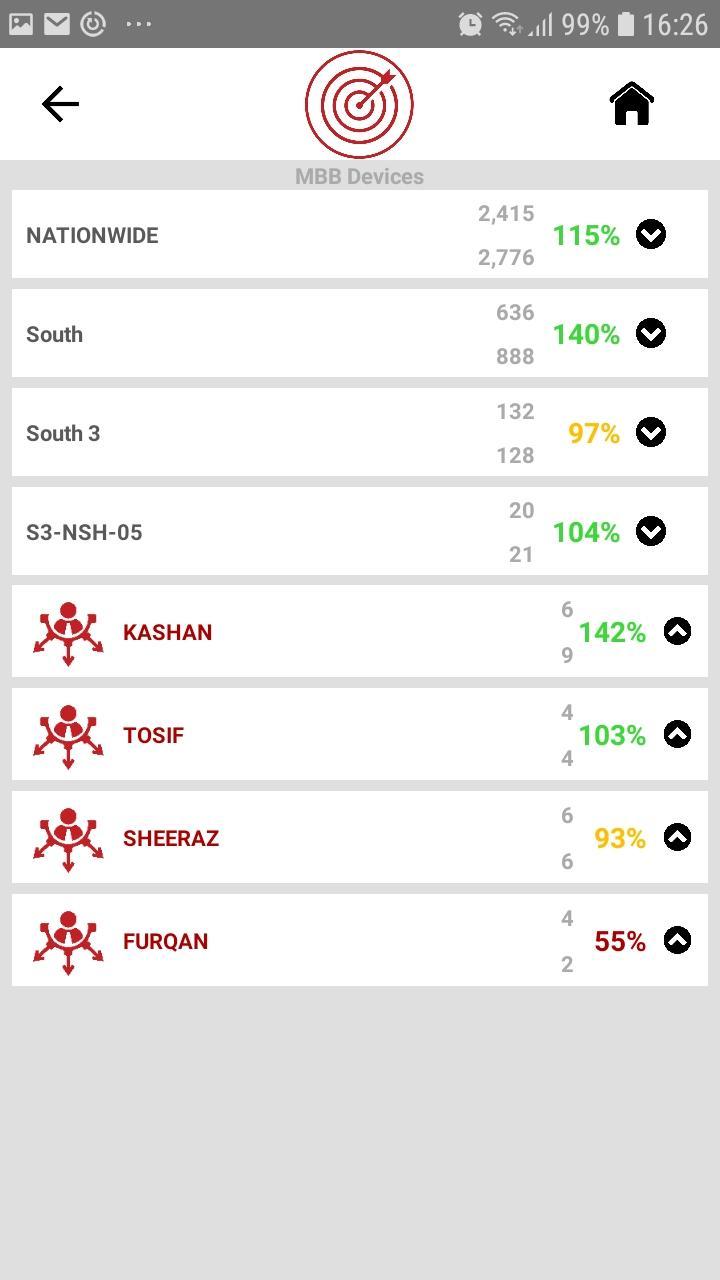Collapse FURQAN's row with the up chevron
The image size is (720, 1280).
pos(677,940)
